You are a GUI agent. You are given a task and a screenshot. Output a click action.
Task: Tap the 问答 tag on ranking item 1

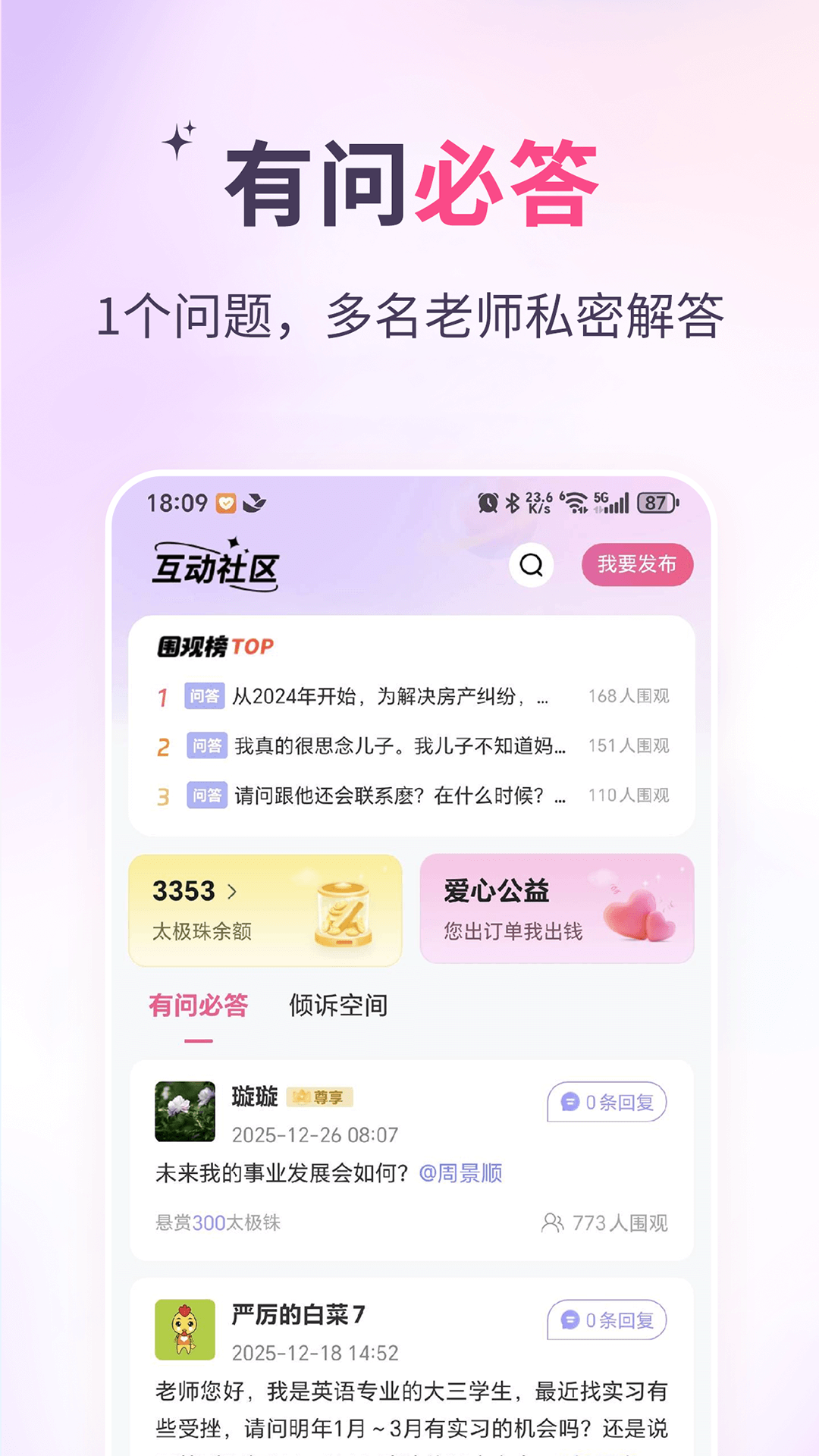203,694
